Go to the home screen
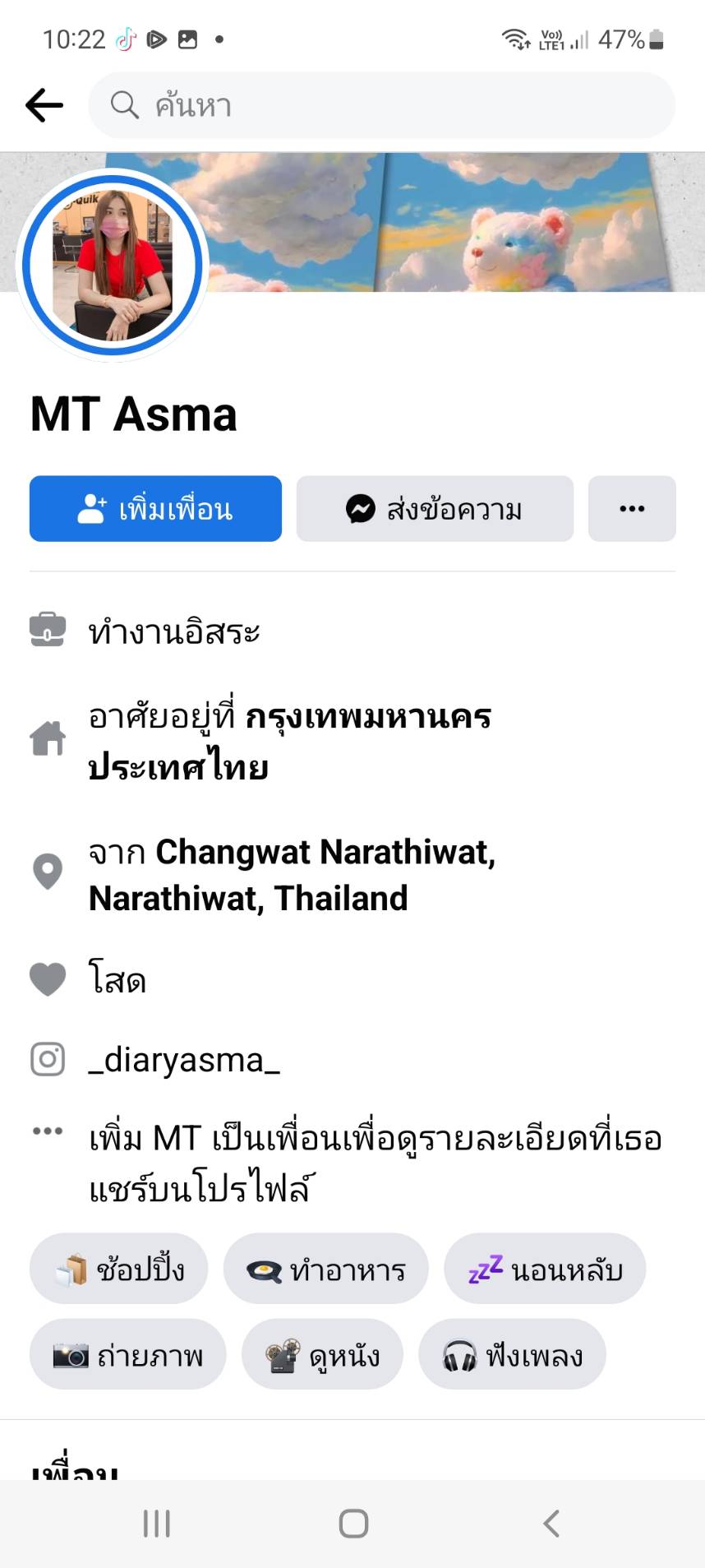 353,1524
